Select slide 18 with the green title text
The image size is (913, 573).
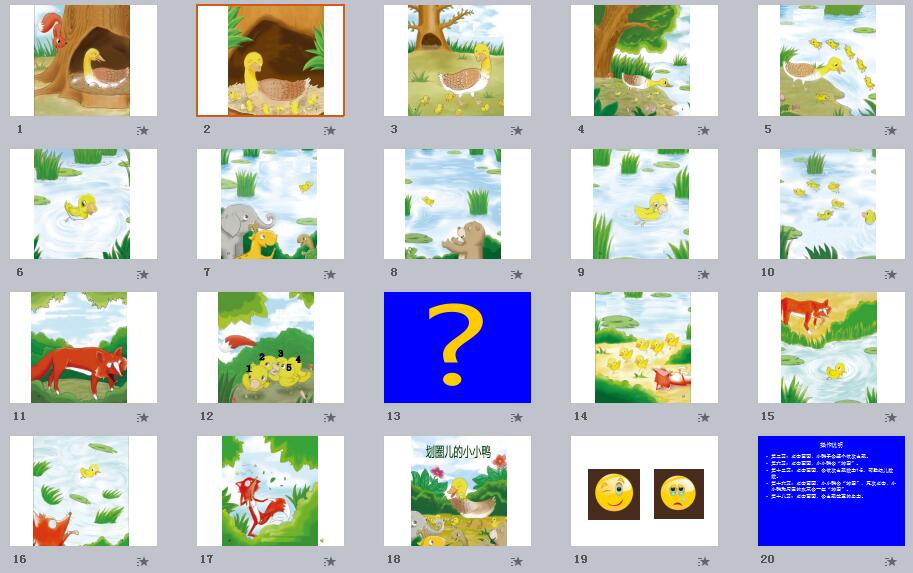(x=457, y=491)
